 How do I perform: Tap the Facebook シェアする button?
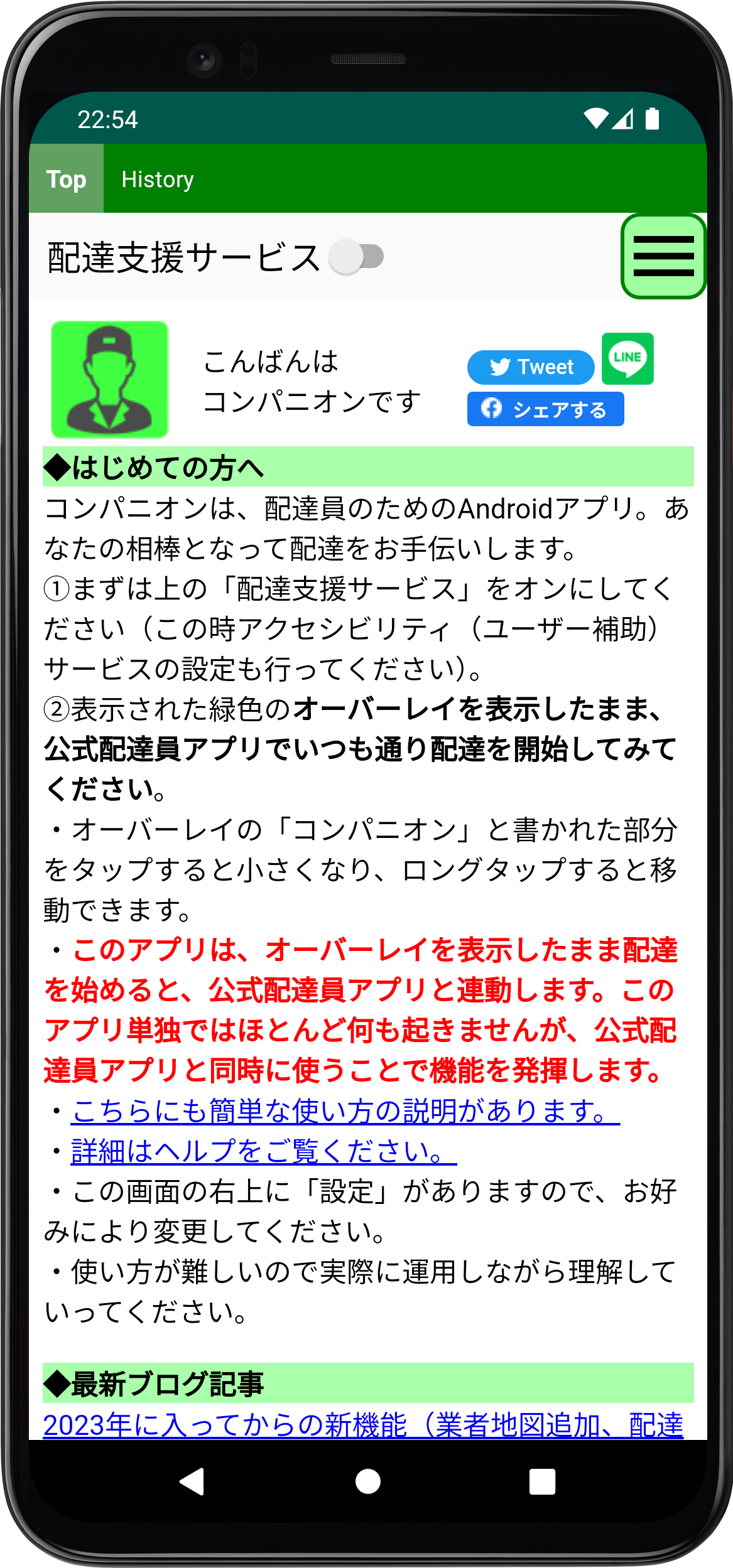click(545, 409)
